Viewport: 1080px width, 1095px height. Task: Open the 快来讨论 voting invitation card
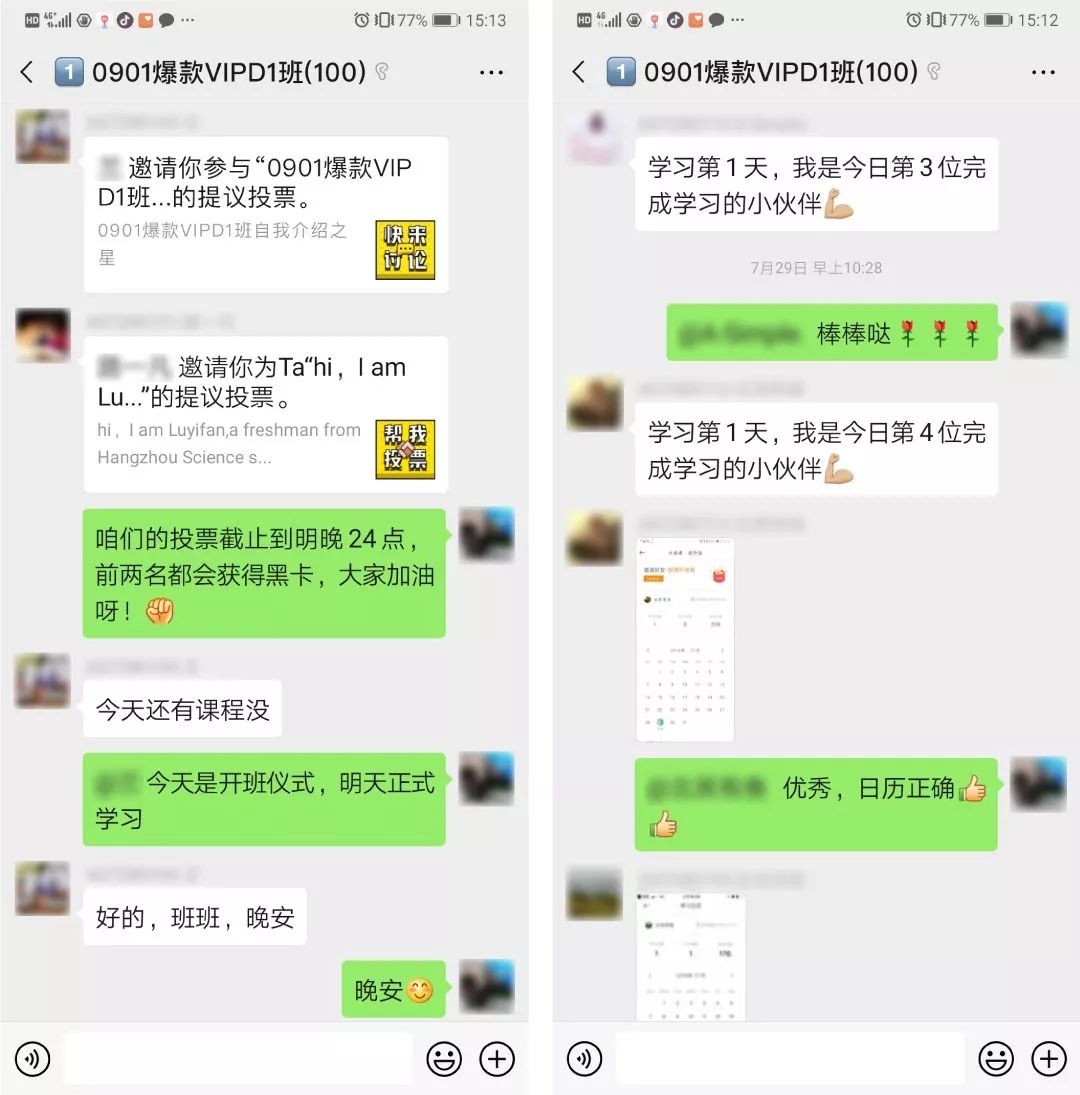pyautogui.click(x=405, y=246)
